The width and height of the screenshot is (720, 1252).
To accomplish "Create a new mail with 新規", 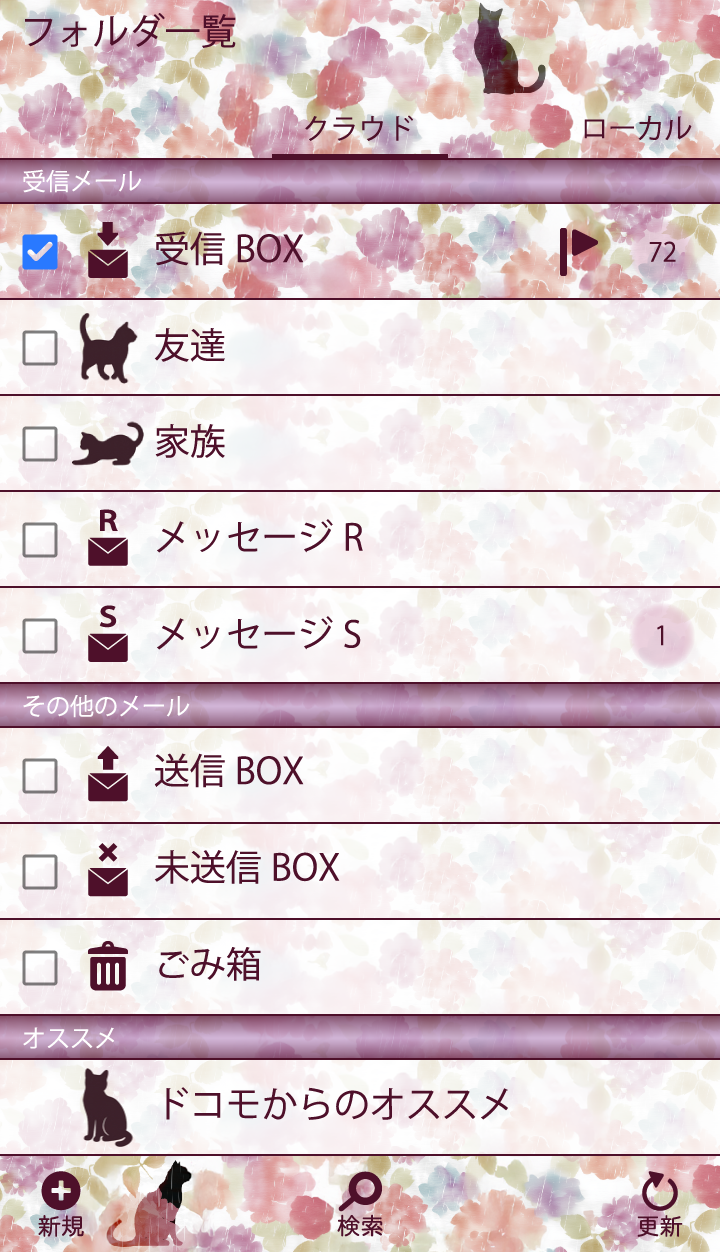I will [x=61, y=1205].
